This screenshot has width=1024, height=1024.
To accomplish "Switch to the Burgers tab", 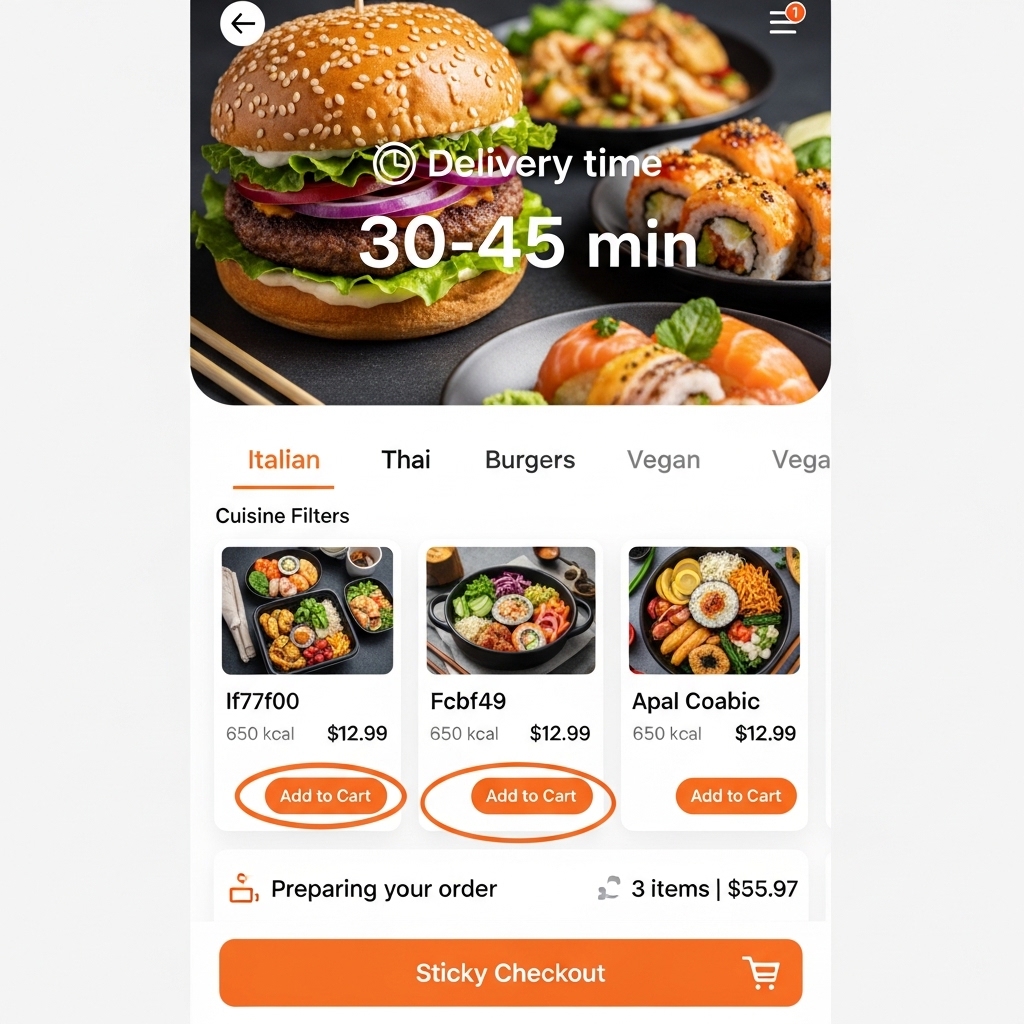I will 530,460.
